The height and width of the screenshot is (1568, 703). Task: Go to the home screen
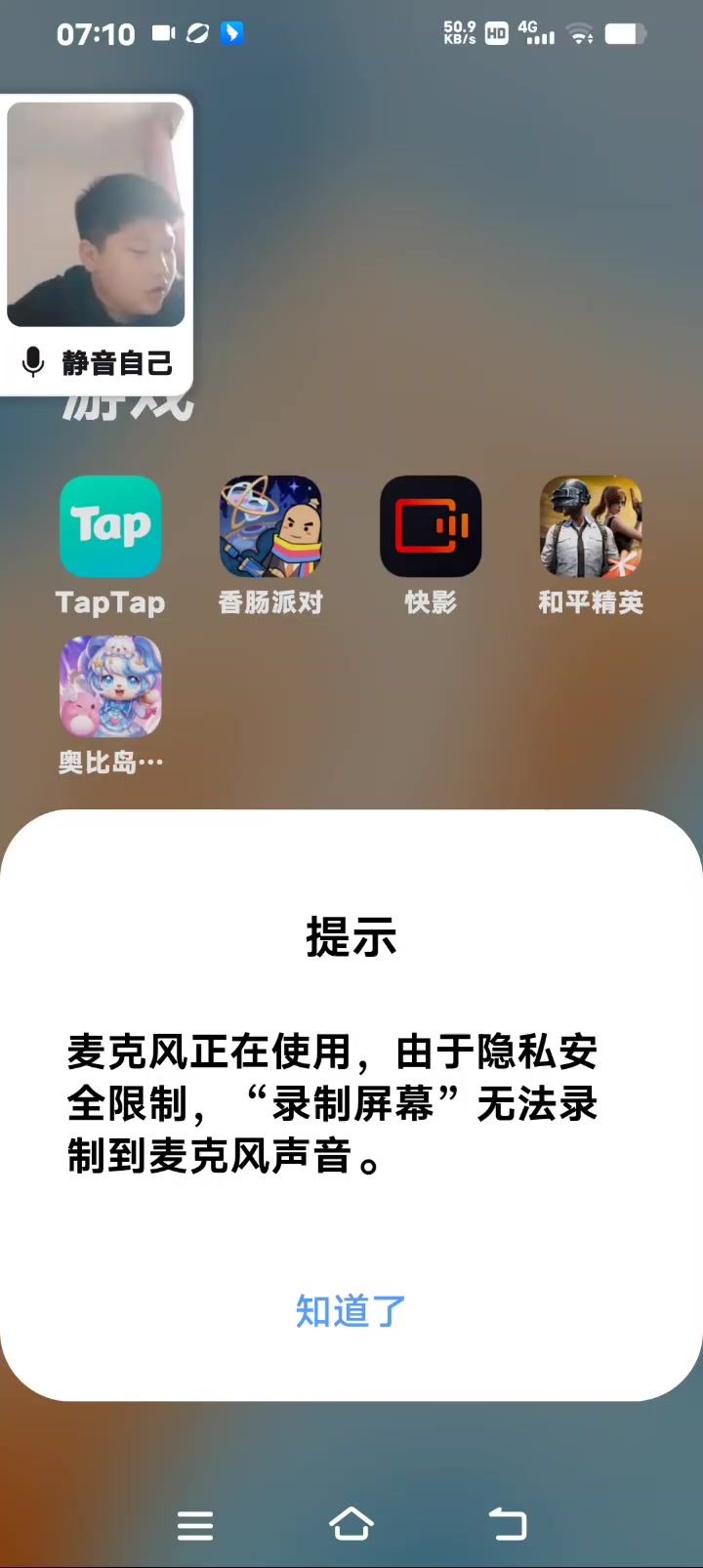(x=351, y=1524)
